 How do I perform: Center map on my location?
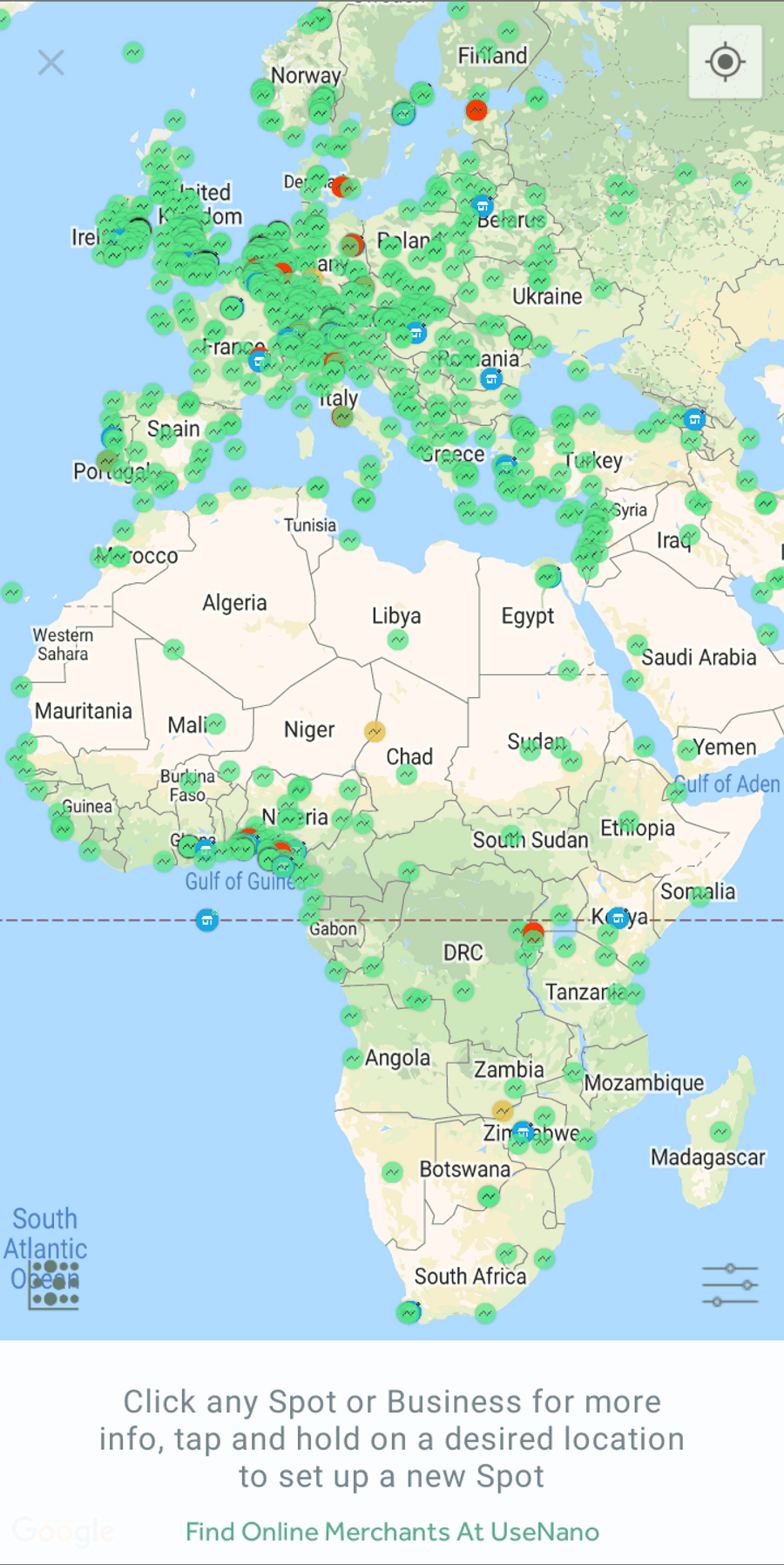click(x=725, y=62)
